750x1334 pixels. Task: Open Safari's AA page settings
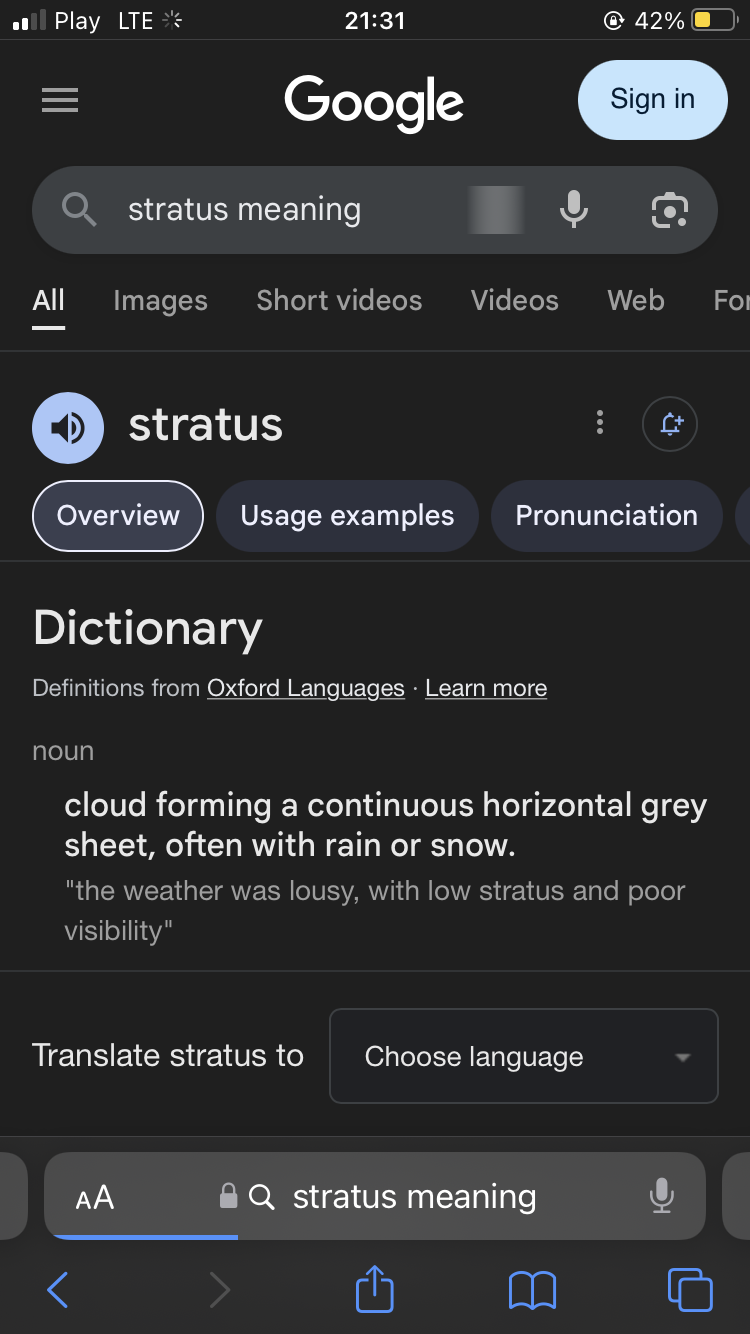tap(95, 1197)
